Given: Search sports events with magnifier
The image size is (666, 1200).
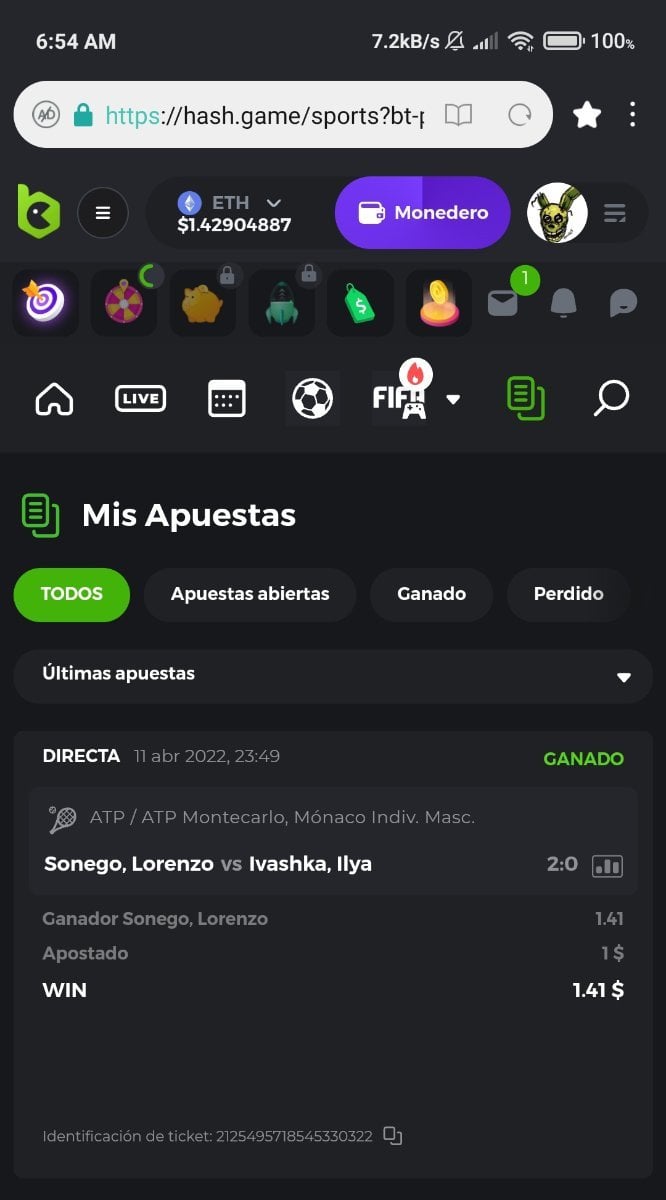Looking at the screenshot, I should pyautogui.click(x=610, y=399).
